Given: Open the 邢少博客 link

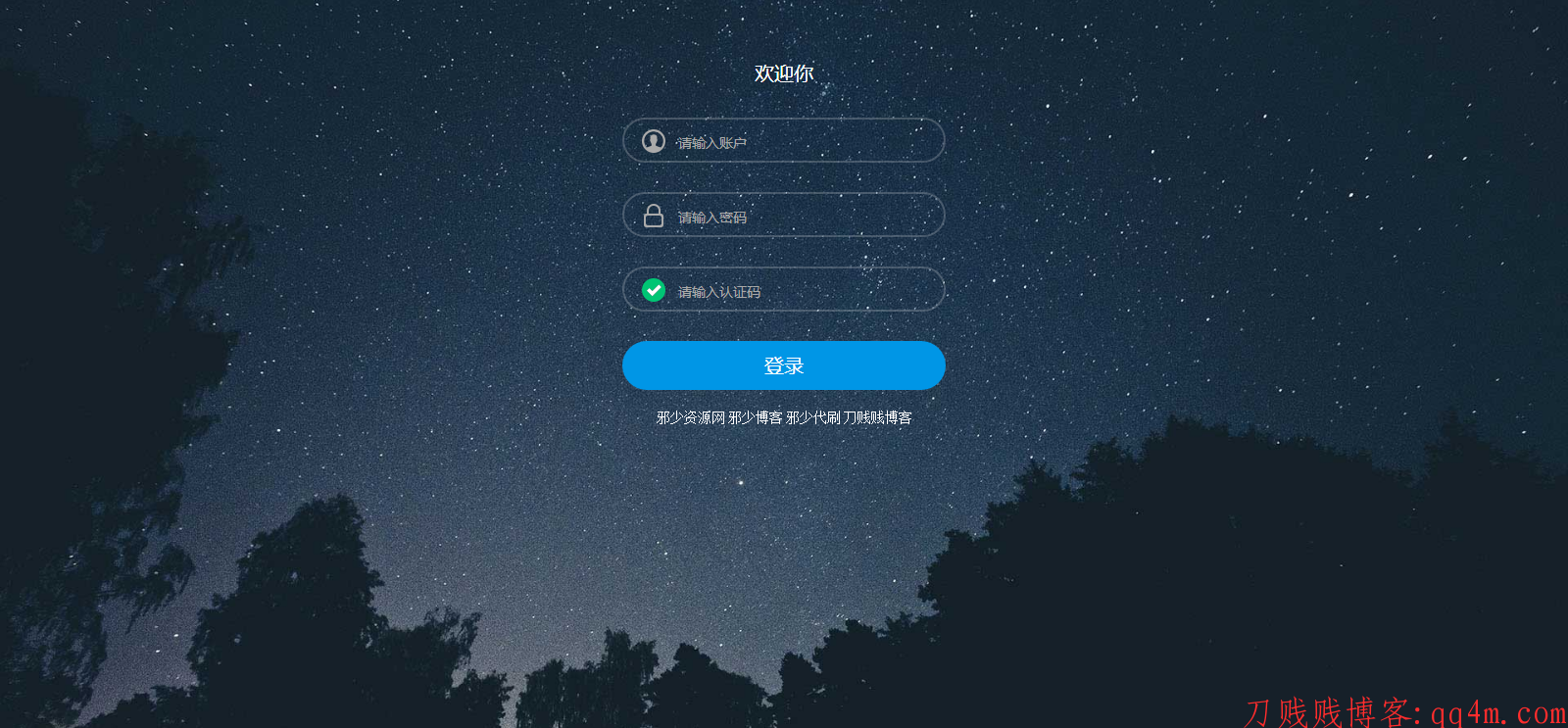Looking at the screenshot, I should click(x=755, y=417).
